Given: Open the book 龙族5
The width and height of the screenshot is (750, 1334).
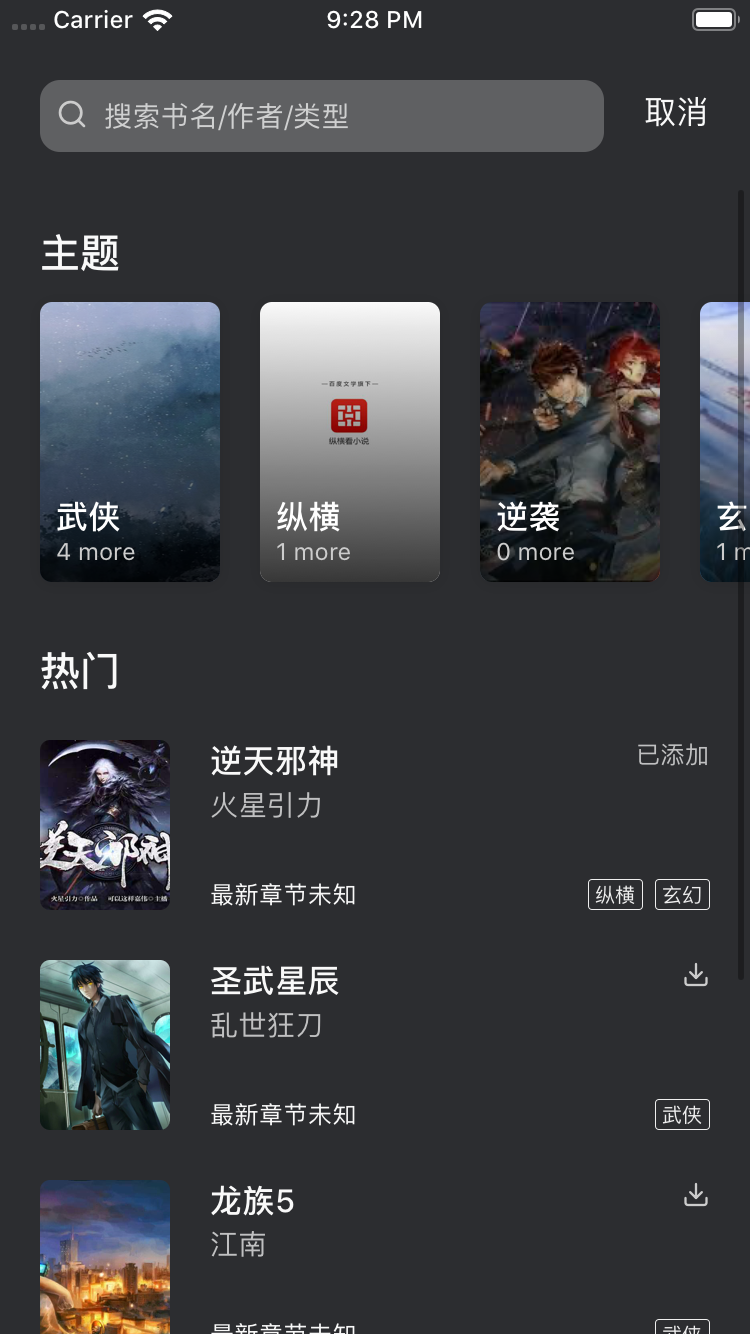Looking at the screenshot, I should (375, 1257).
